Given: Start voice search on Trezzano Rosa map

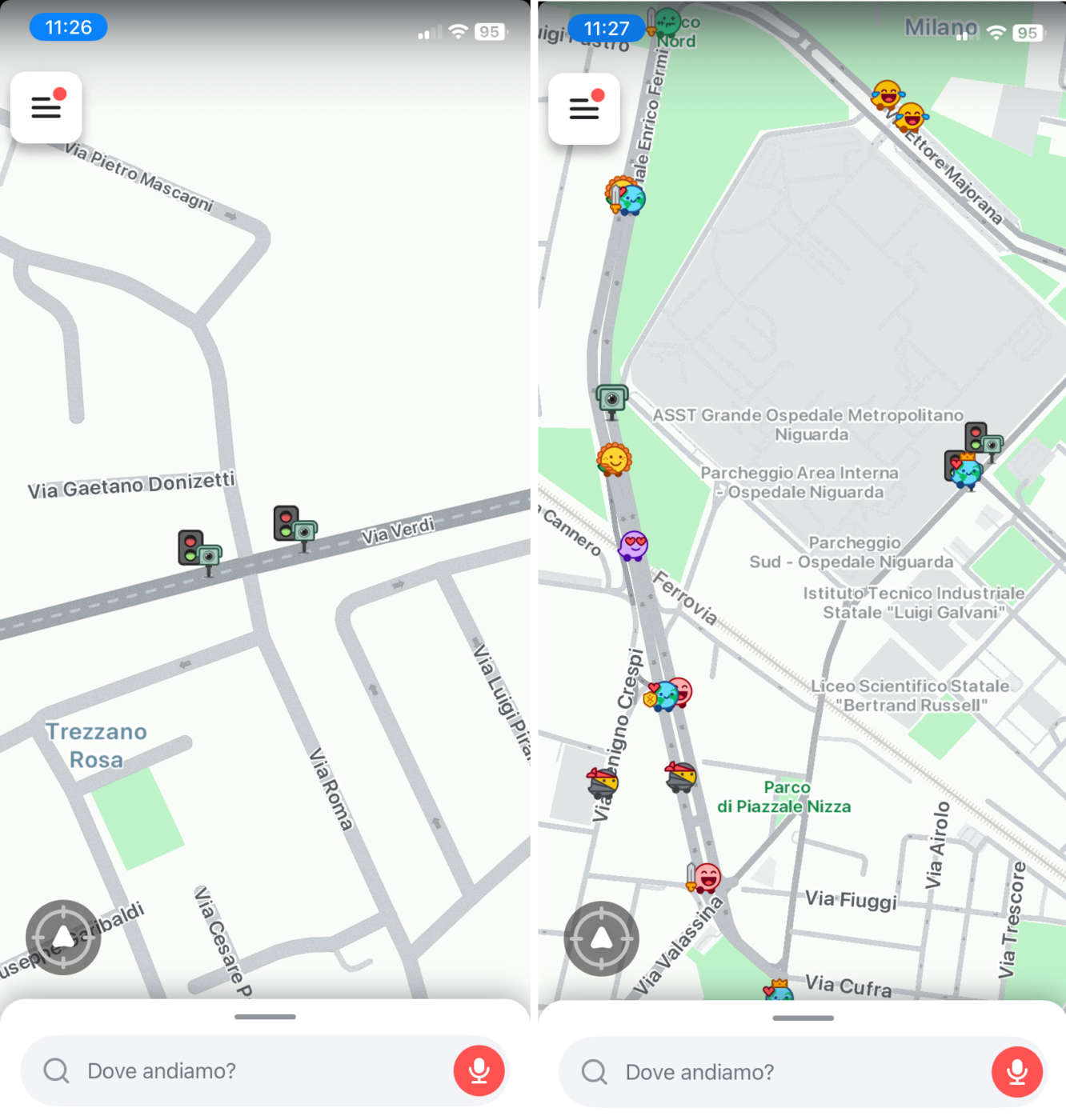Looking at the screenshot, I should click(x=479, y=1070).
